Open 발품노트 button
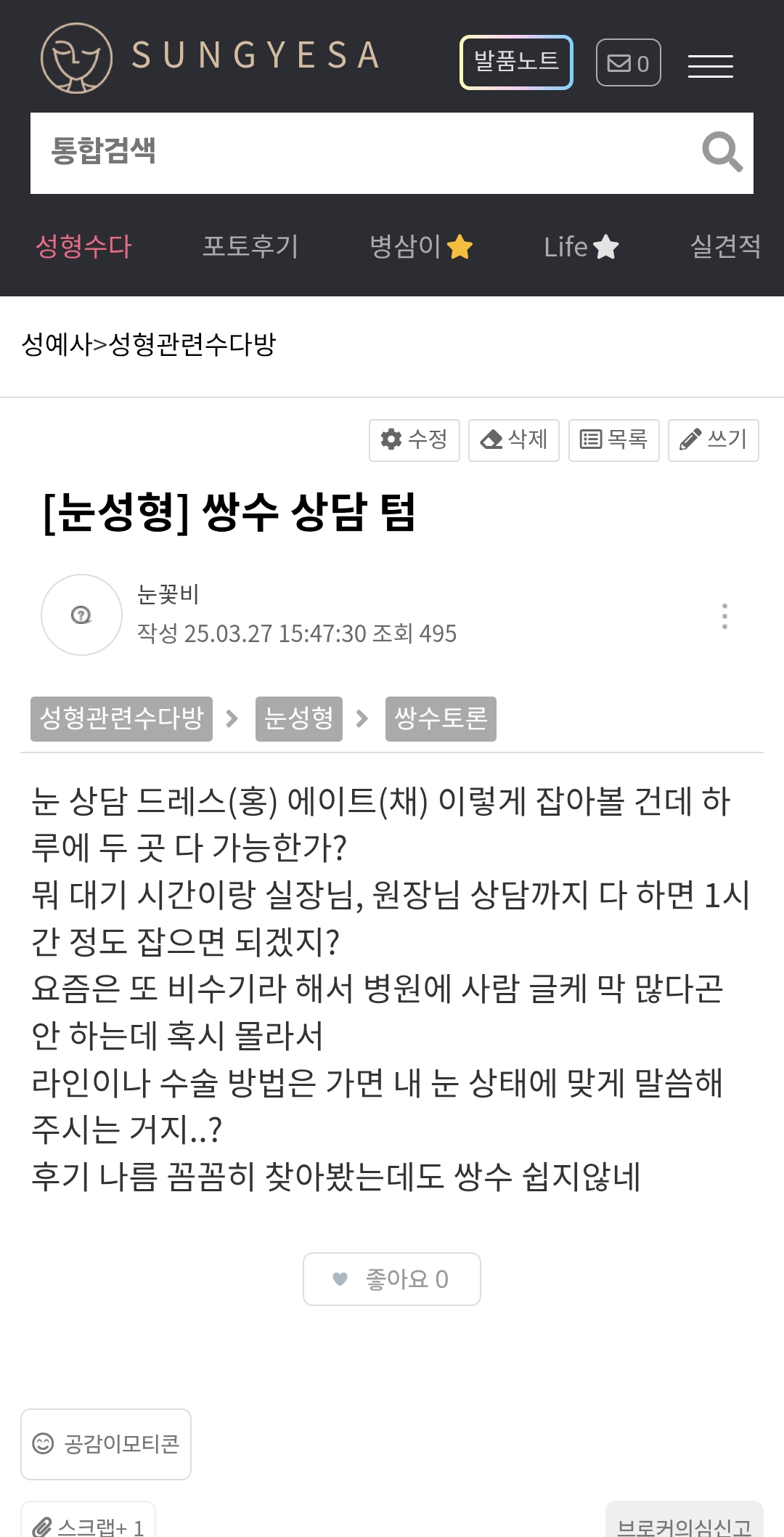The height and width of the screenshot is (1537, 784). [516, 62]
